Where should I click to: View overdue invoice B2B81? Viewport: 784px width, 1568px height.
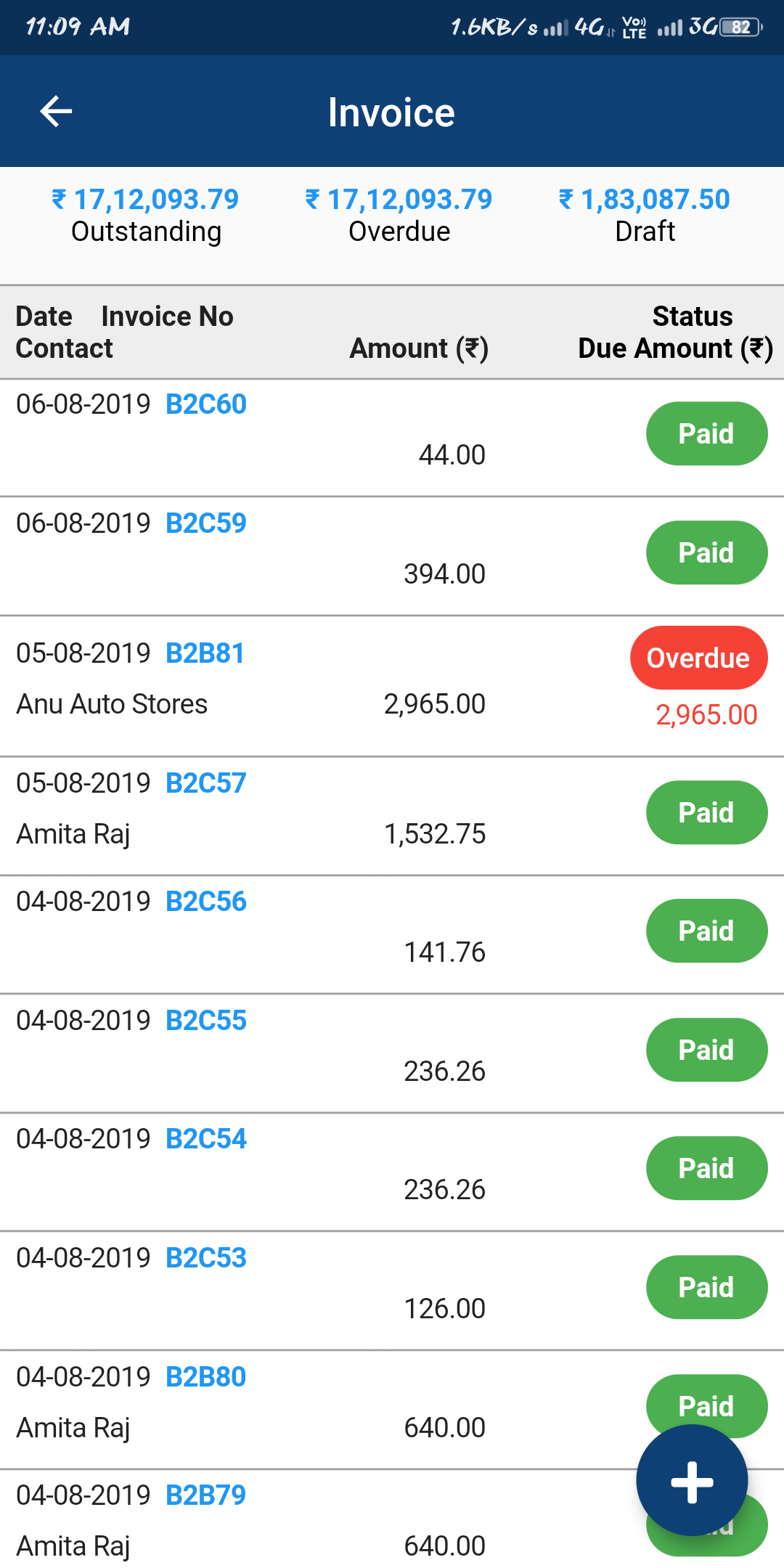point(205,653)
